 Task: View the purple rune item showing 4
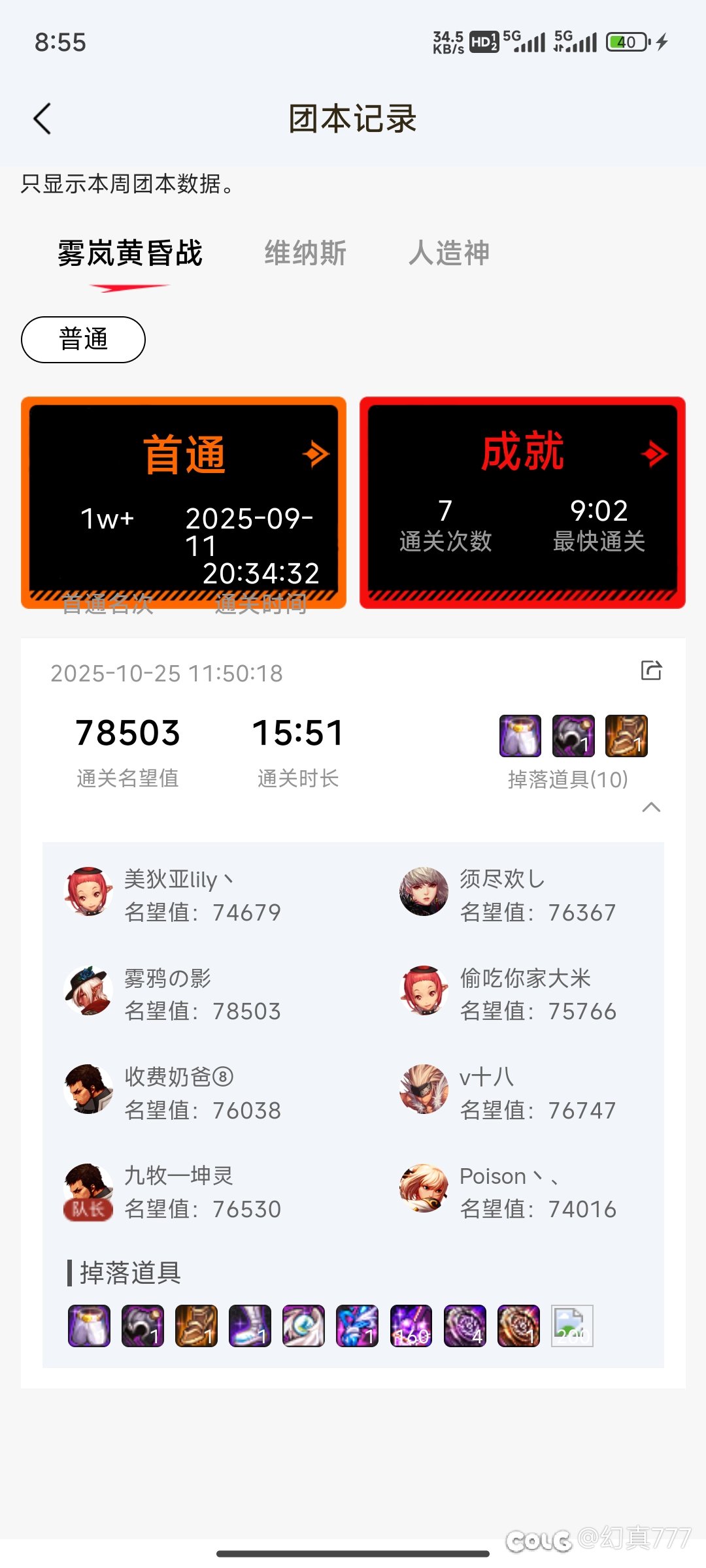pos(465,1326)
